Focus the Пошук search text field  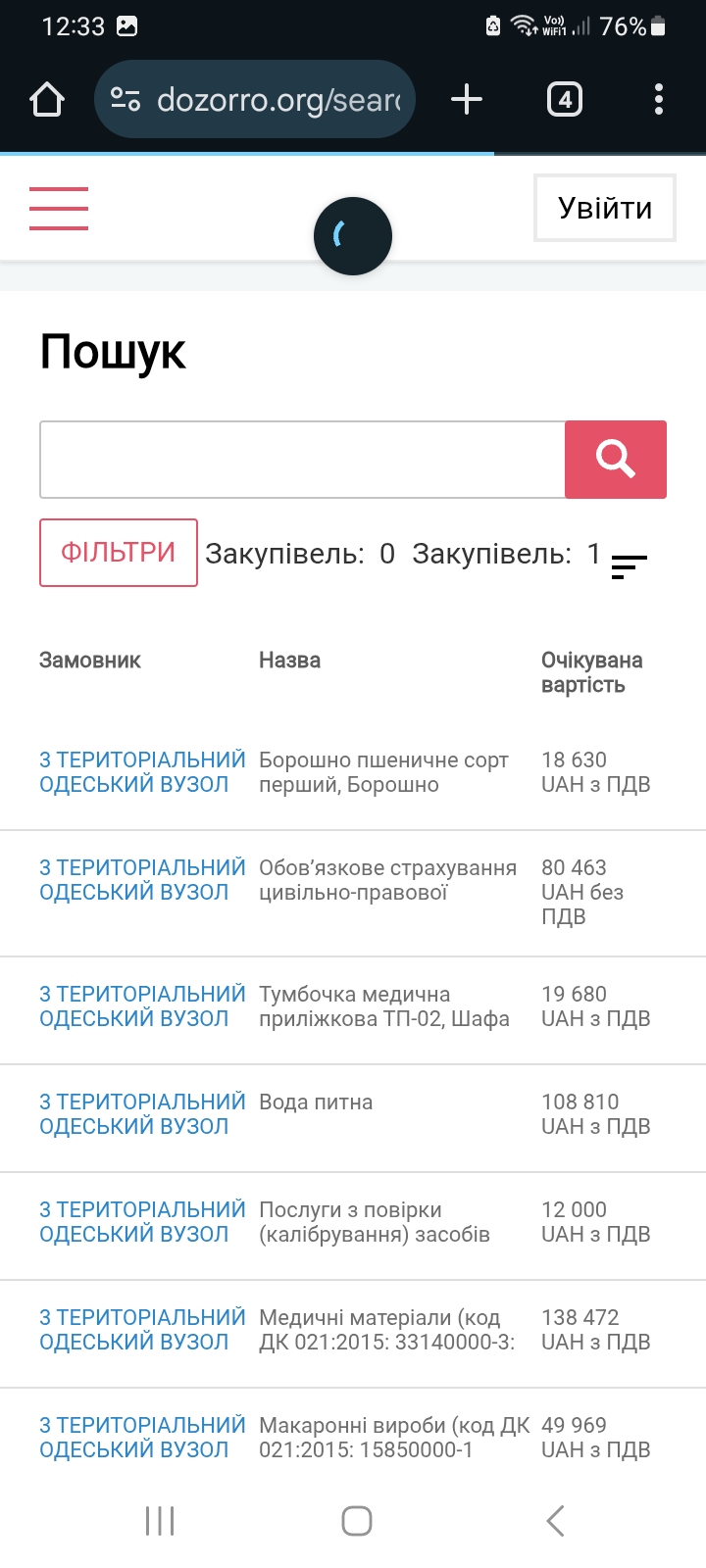[x=302, y=460]
